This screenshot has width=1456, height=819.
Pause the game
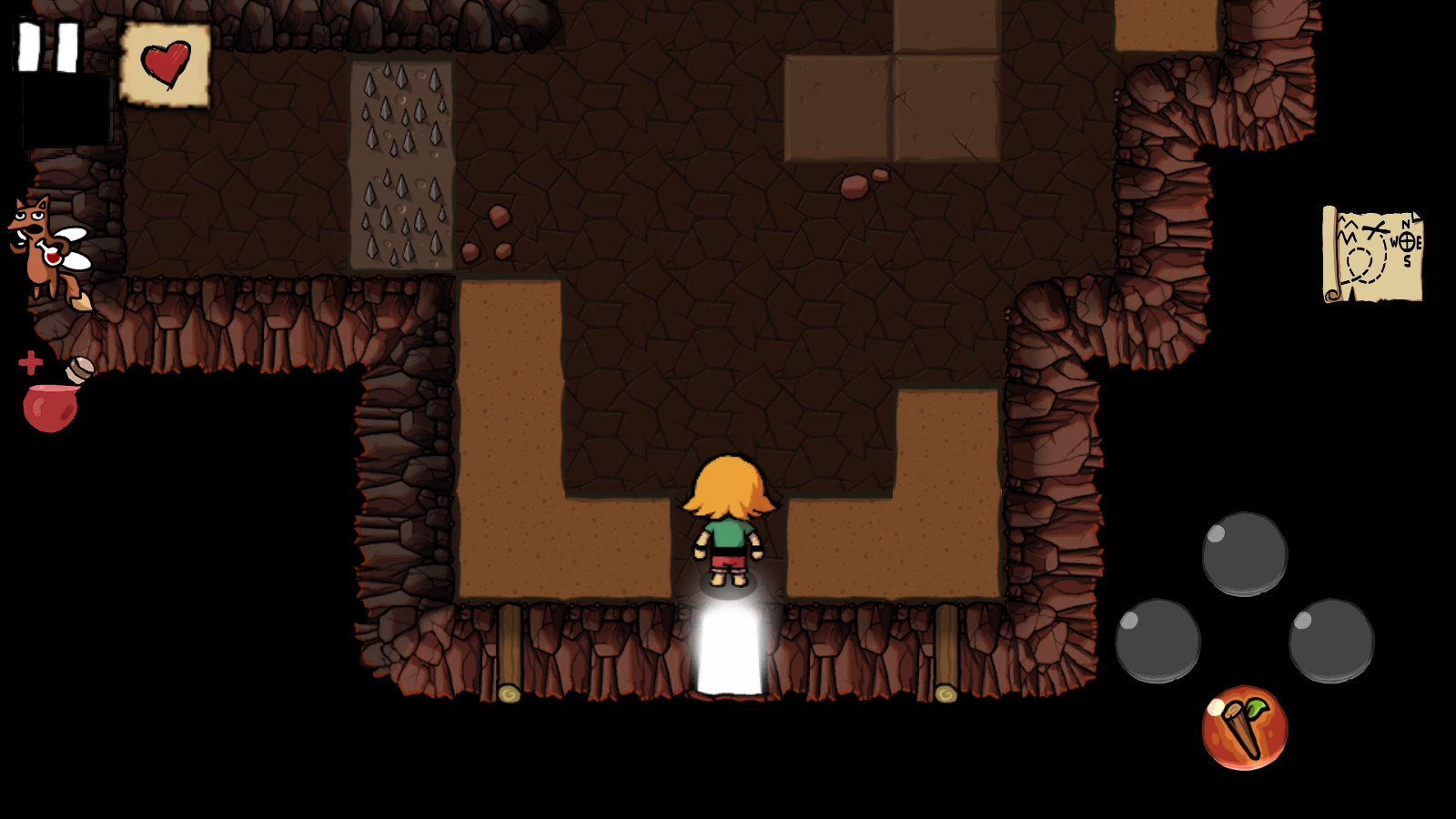[48, 46]
